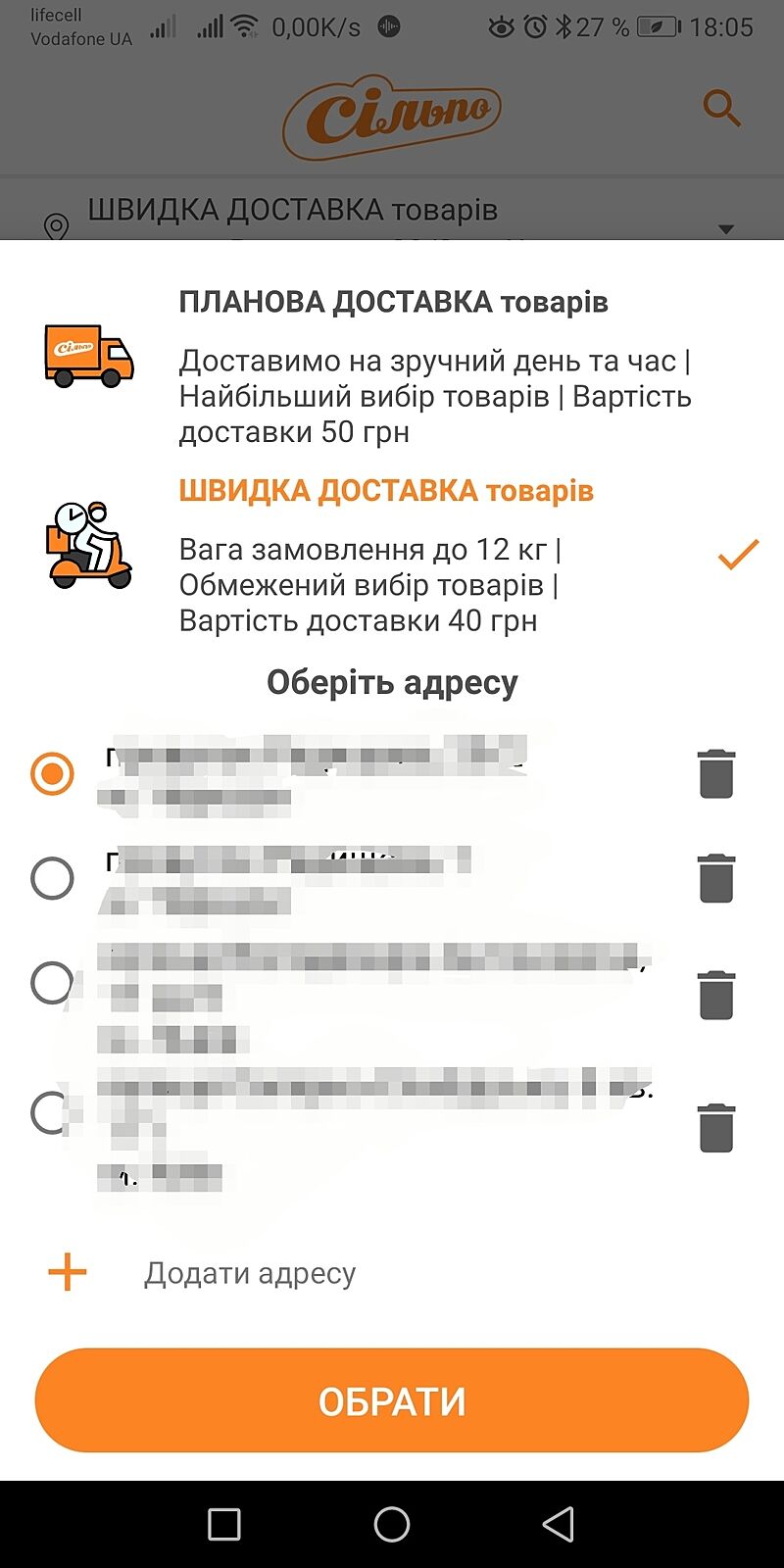The height and width of the screenshot is (1568, 784).
Task: Delete the second saved address
Action: click(716, 878)
